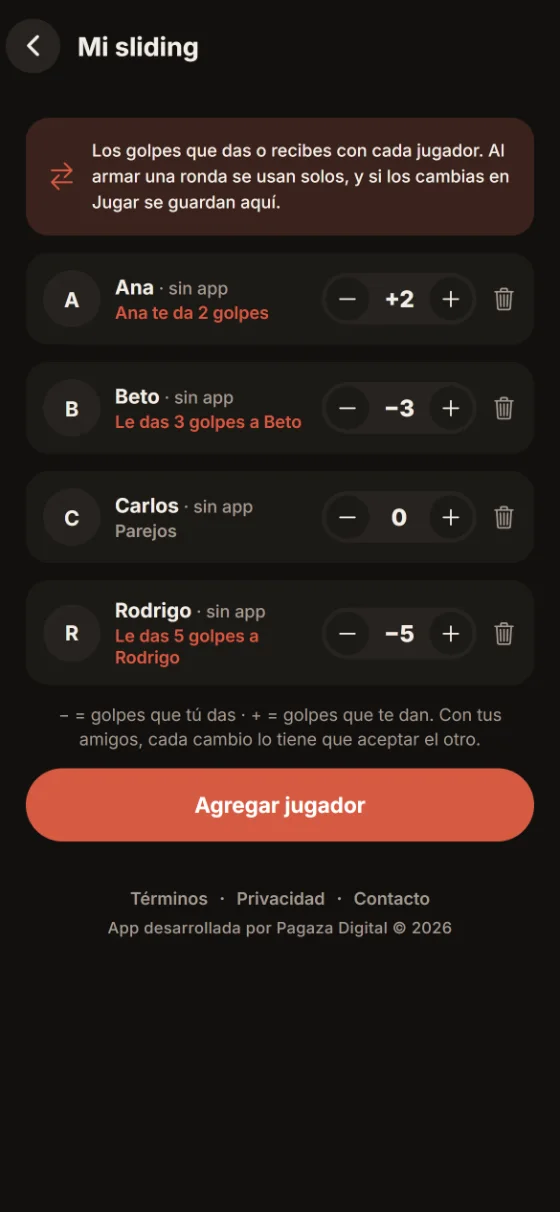The height and width of the screenshot is (1212, 560).
Task: Open the Términos link
Action: click(x=169, y=899)
